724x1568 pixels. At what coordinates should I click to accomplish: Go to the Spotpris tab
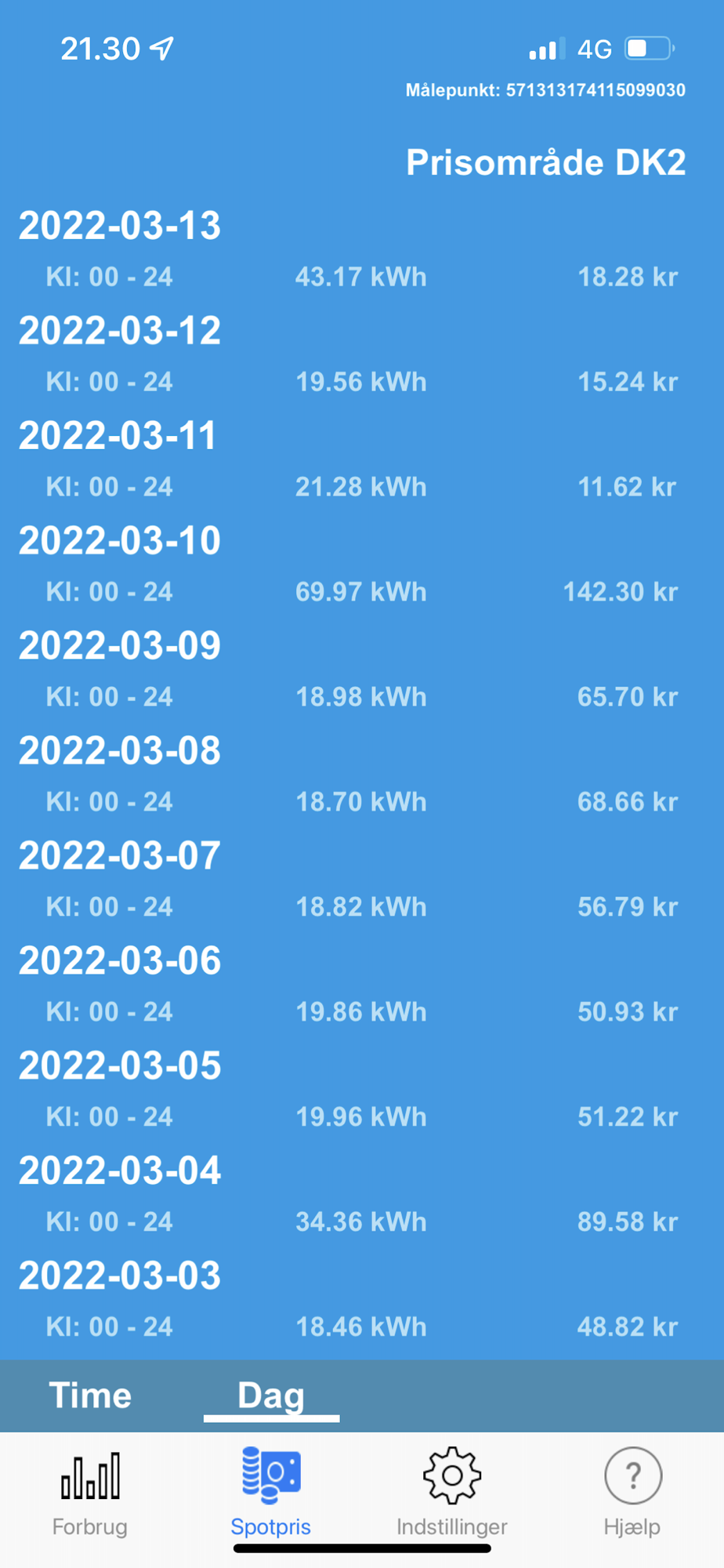(x=271, y=1493)
